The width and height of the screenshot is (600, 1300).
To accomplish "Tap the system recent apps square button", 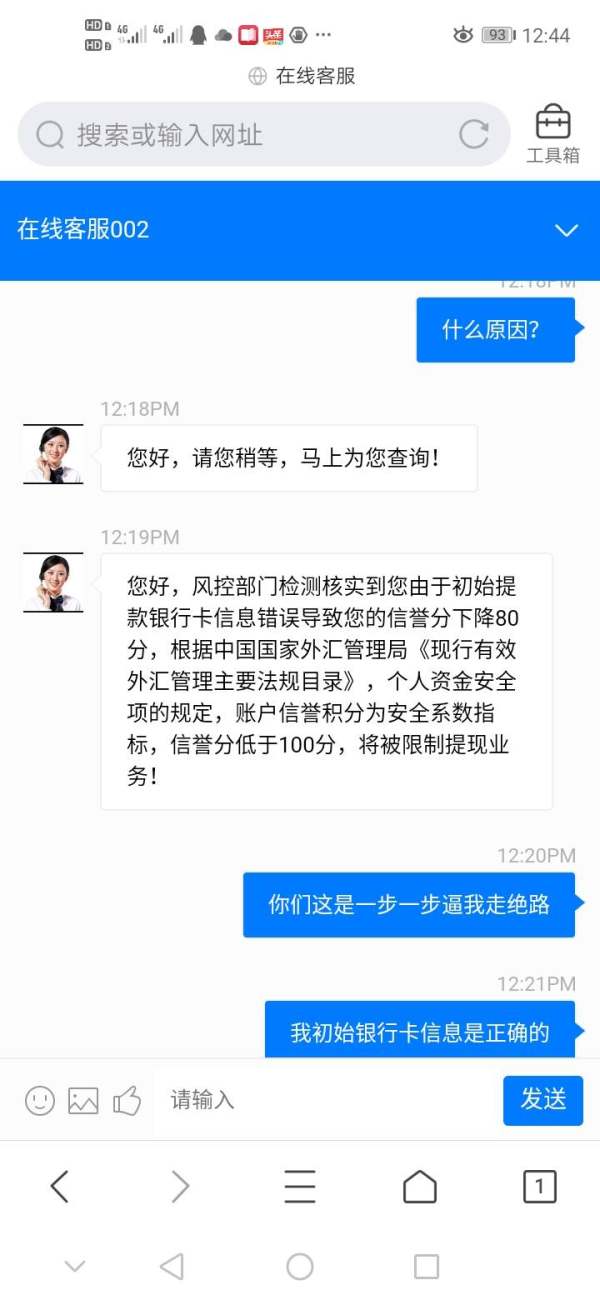I will click(x=426, y=1266).
